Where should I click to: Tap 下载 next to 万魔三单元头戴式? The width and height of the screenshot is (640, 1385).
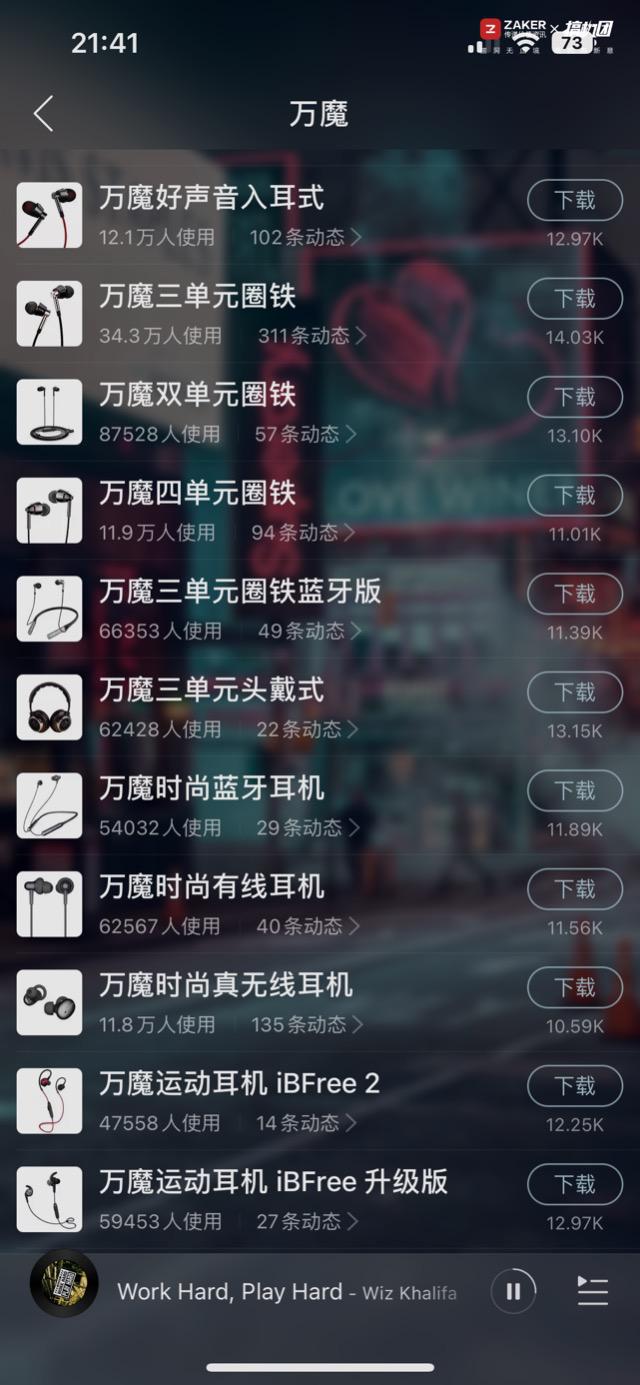575,692
